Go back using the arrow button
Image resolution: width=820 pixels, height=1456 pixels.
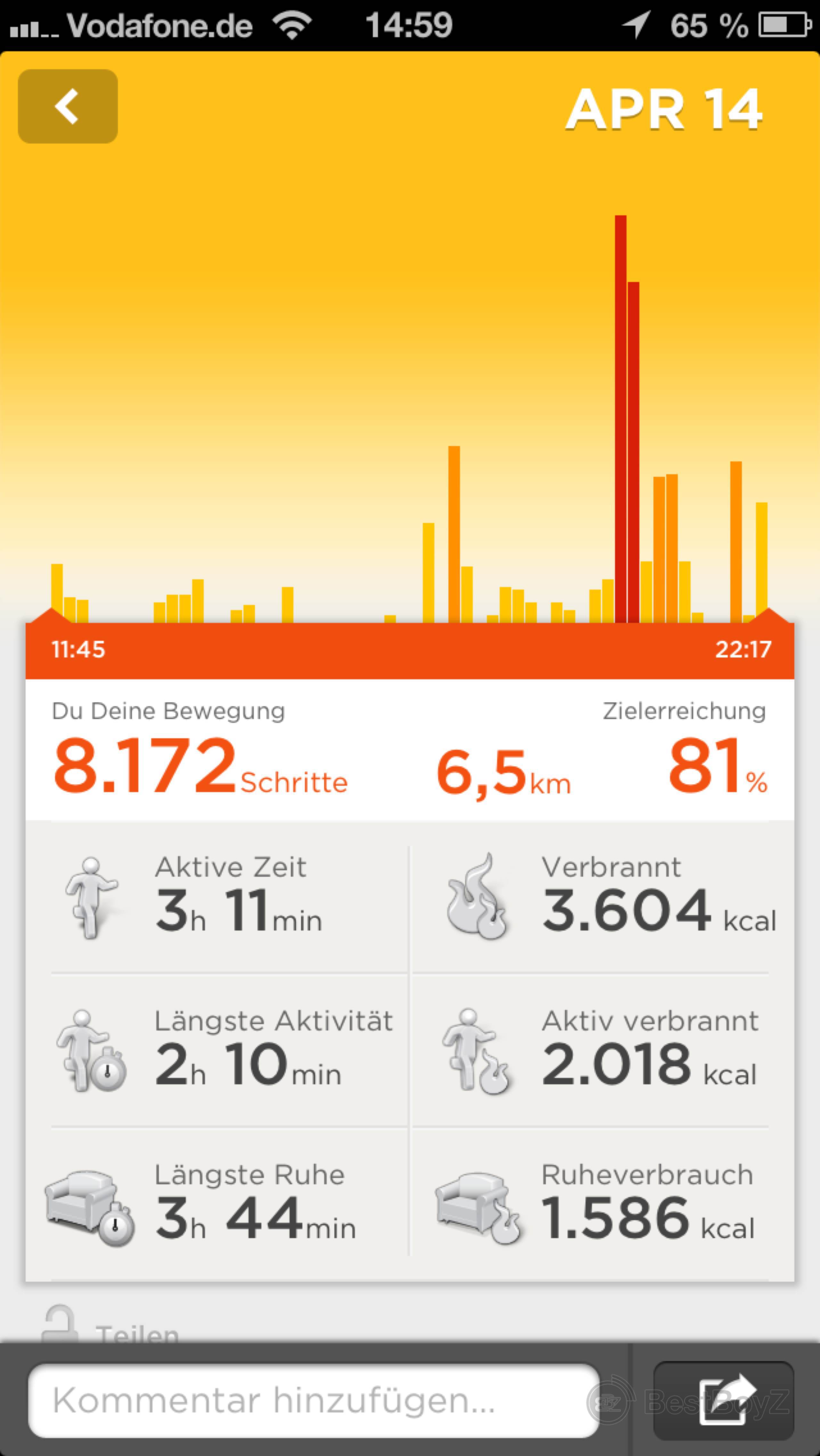pos(68,106)
